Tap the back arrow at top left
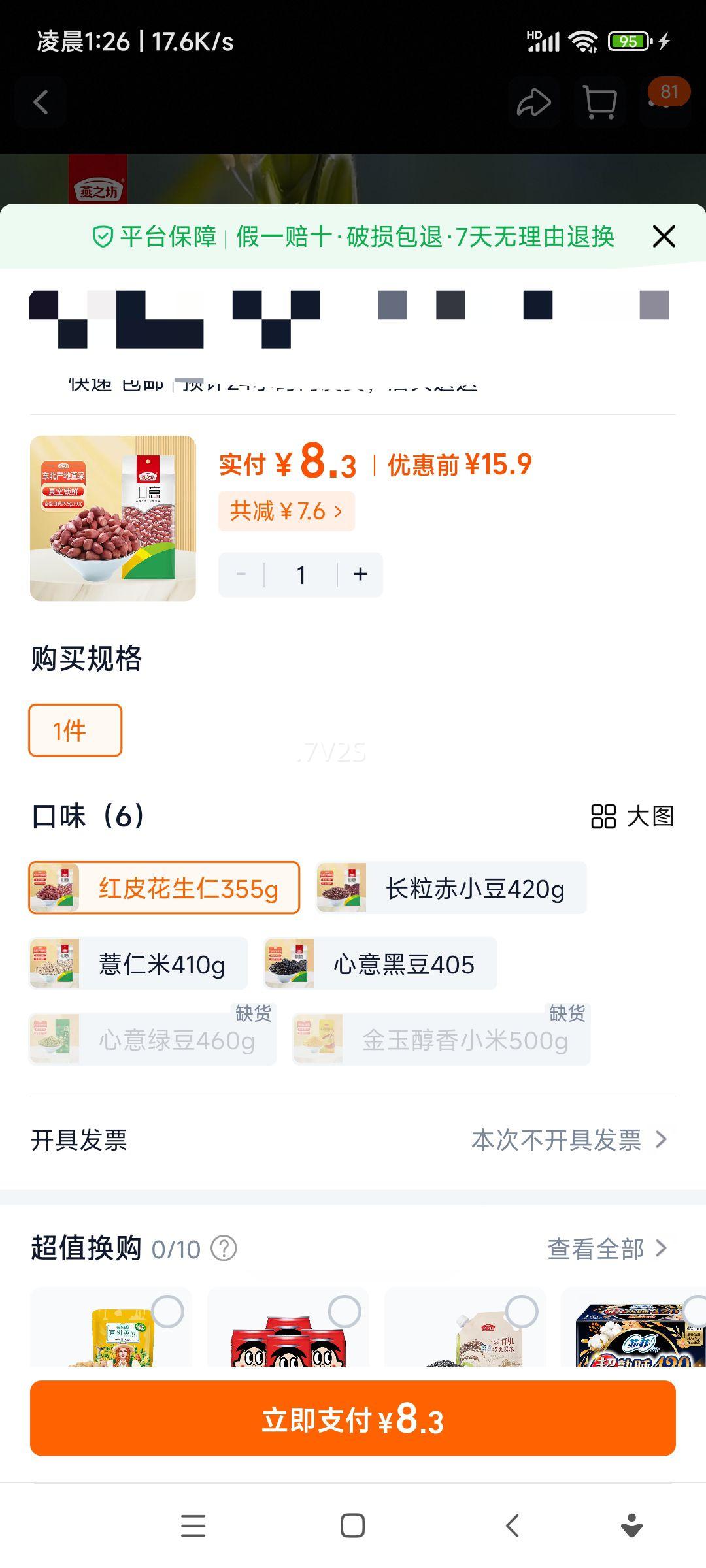 pos(41,102)
